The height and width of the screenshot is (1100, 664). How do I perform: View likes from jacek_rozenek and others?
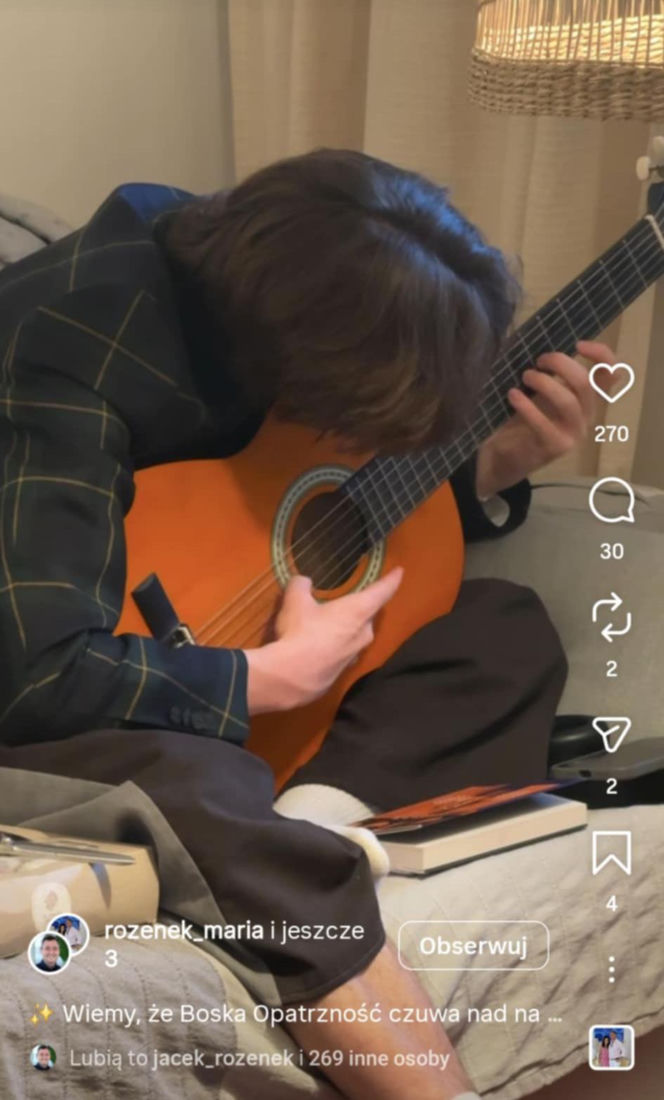pos(258,1058)
